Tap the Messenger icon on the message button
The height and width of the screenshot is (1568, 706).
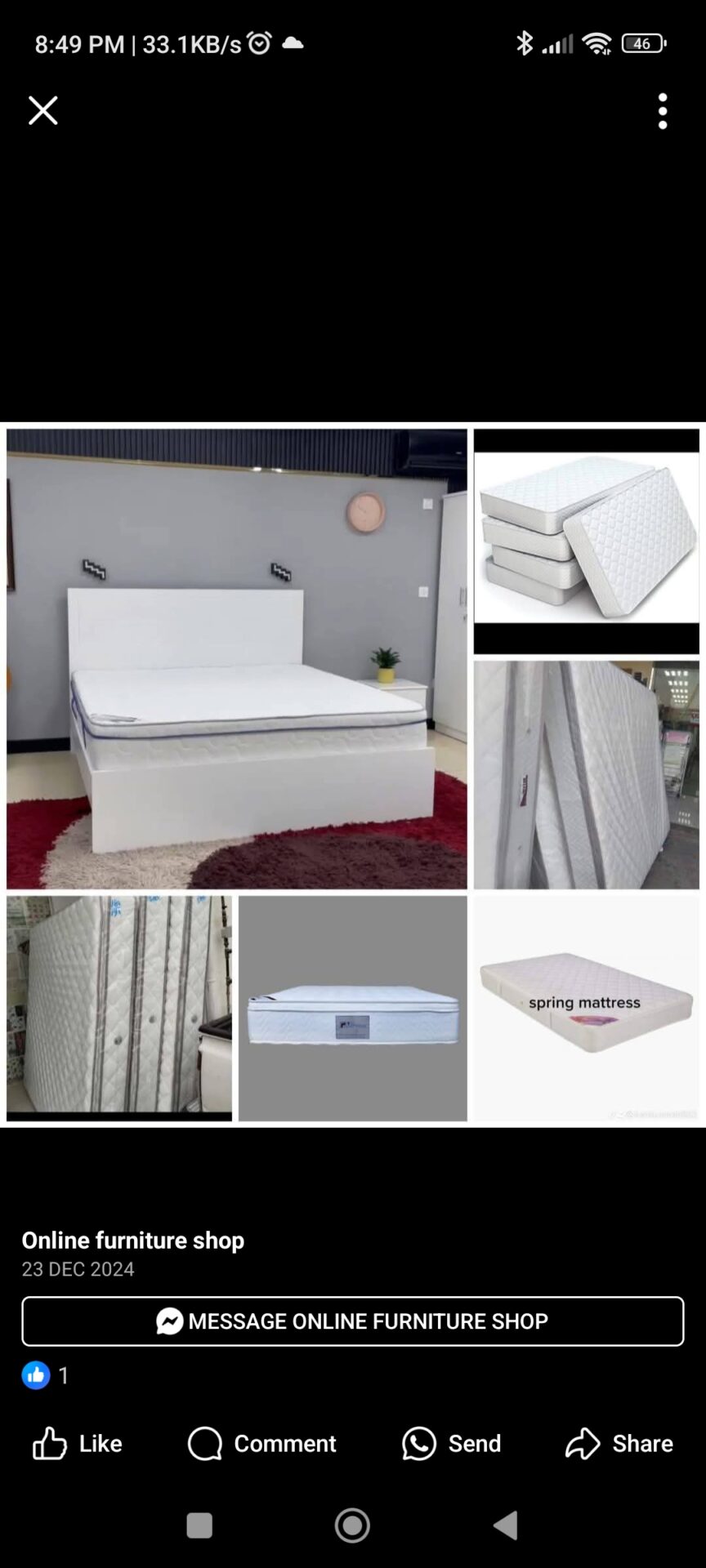tap(168, 1321)
